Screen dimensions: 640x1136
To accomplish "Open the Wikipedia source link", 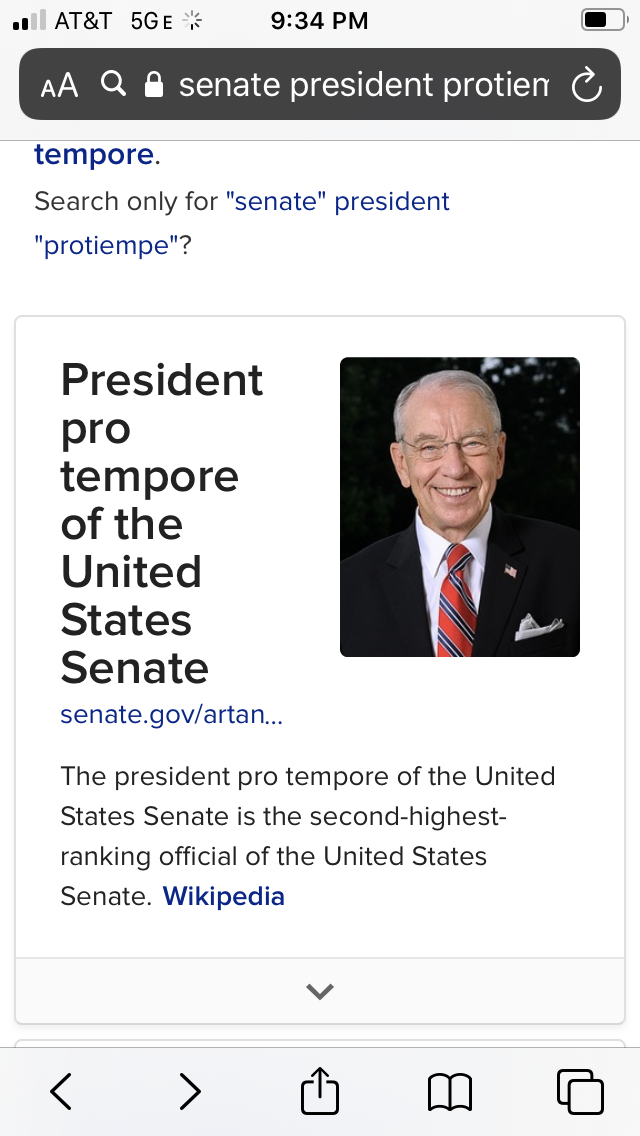I will (x=223, y=896).
